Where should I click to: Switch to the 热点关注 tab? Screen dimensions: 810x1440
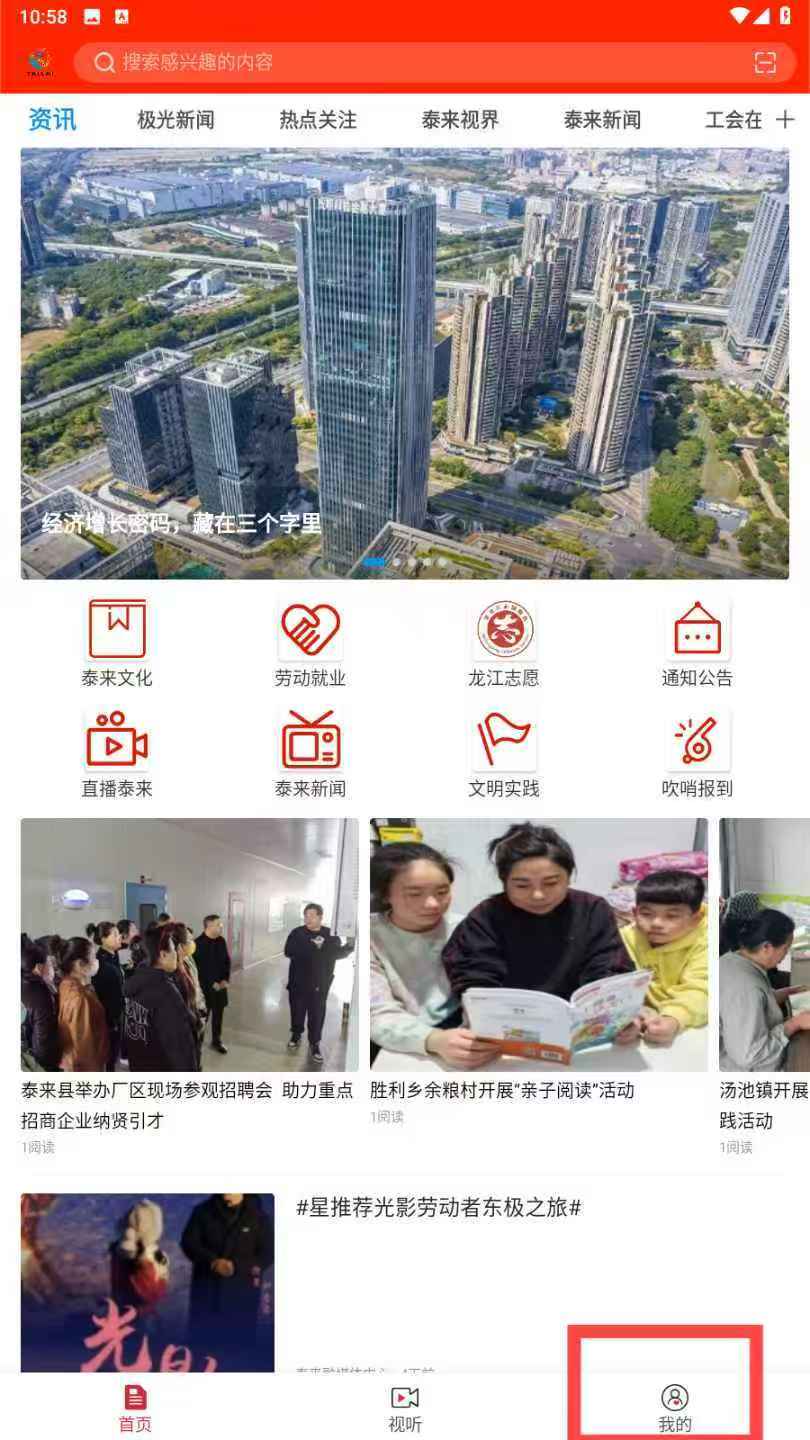[318, 120]
